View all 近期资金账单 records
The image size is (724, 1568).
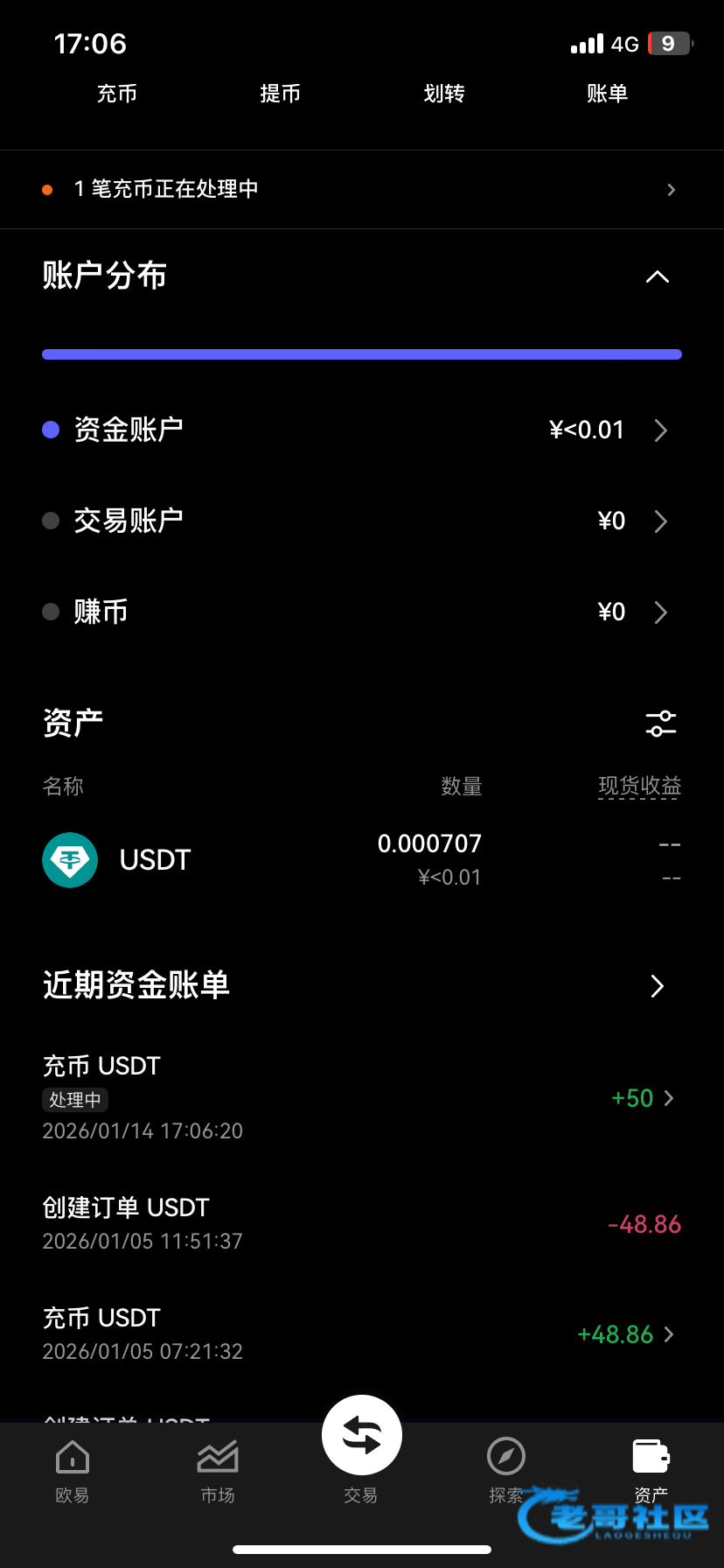click(x=657, y=986)
